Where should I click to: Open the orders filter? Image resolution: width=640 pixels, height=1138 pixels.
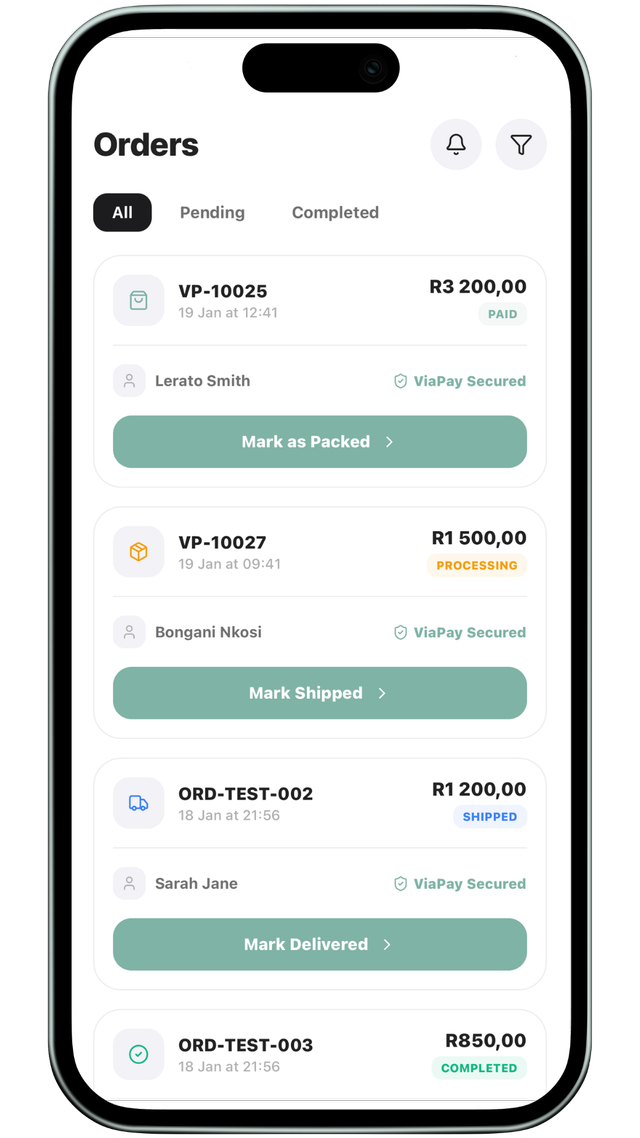[x=521, y=145]
